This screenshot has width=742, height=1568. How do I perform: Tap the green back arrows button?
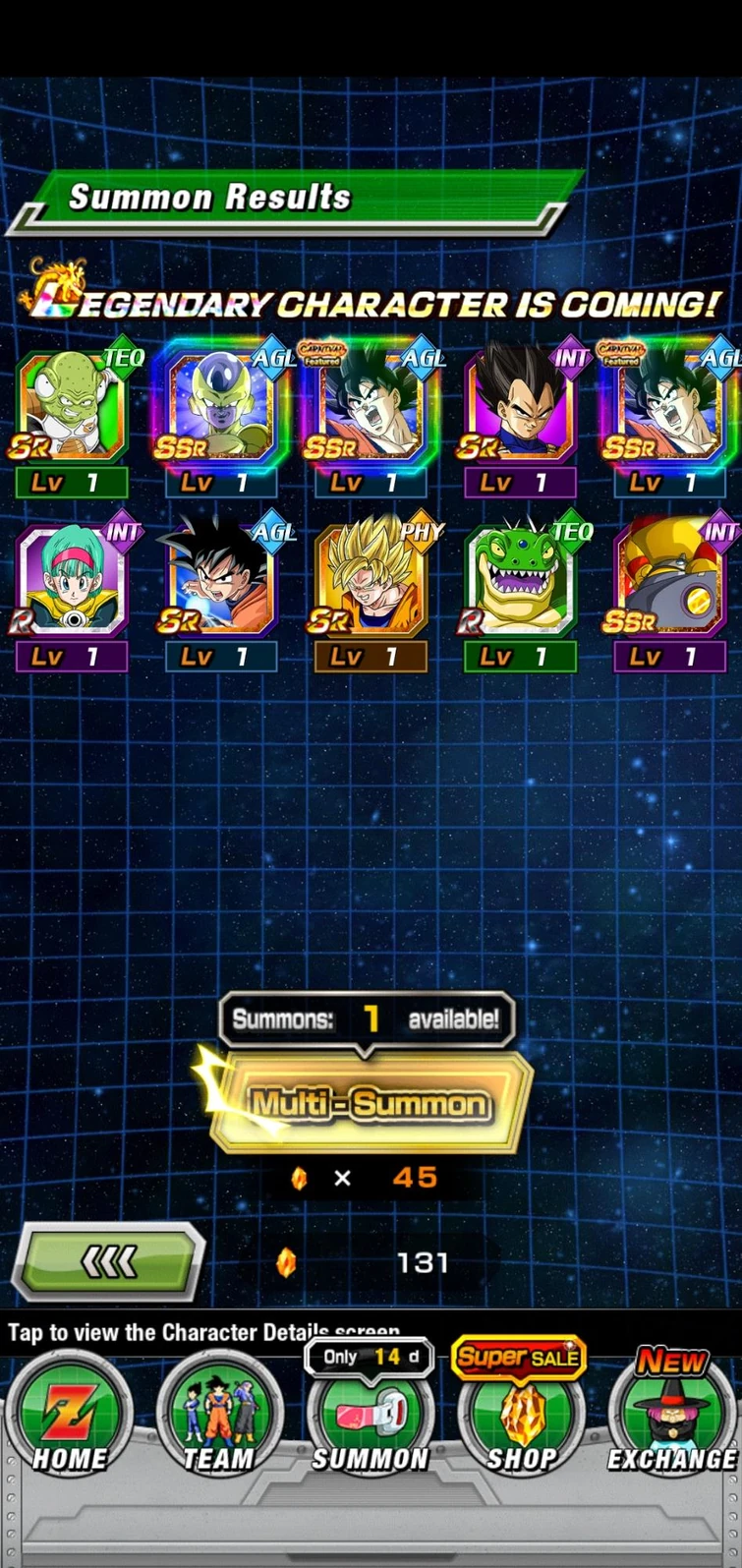click(108, 1262)
